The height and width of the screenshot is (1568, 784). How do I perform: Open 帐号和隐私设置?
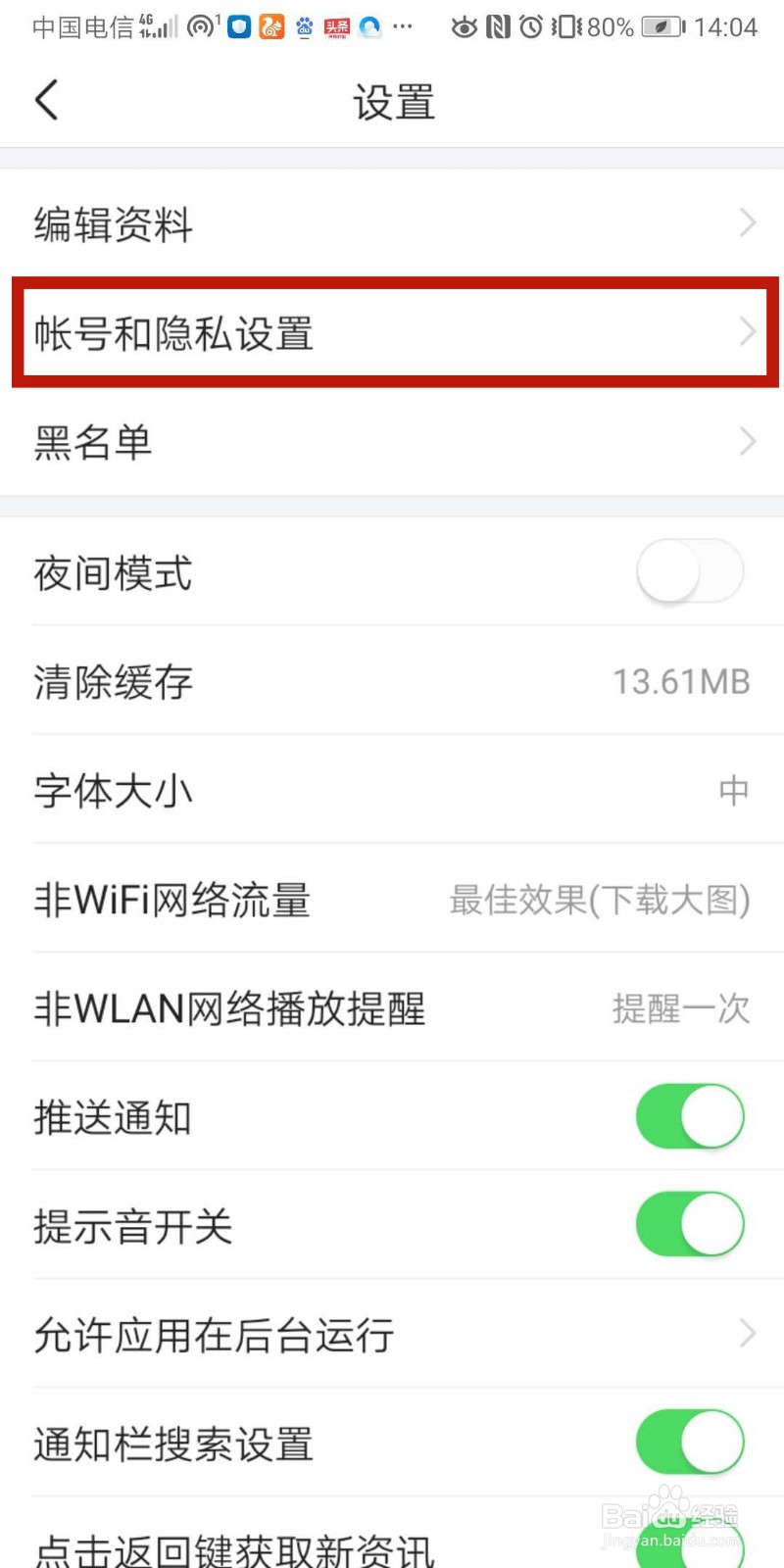point(392,332)
